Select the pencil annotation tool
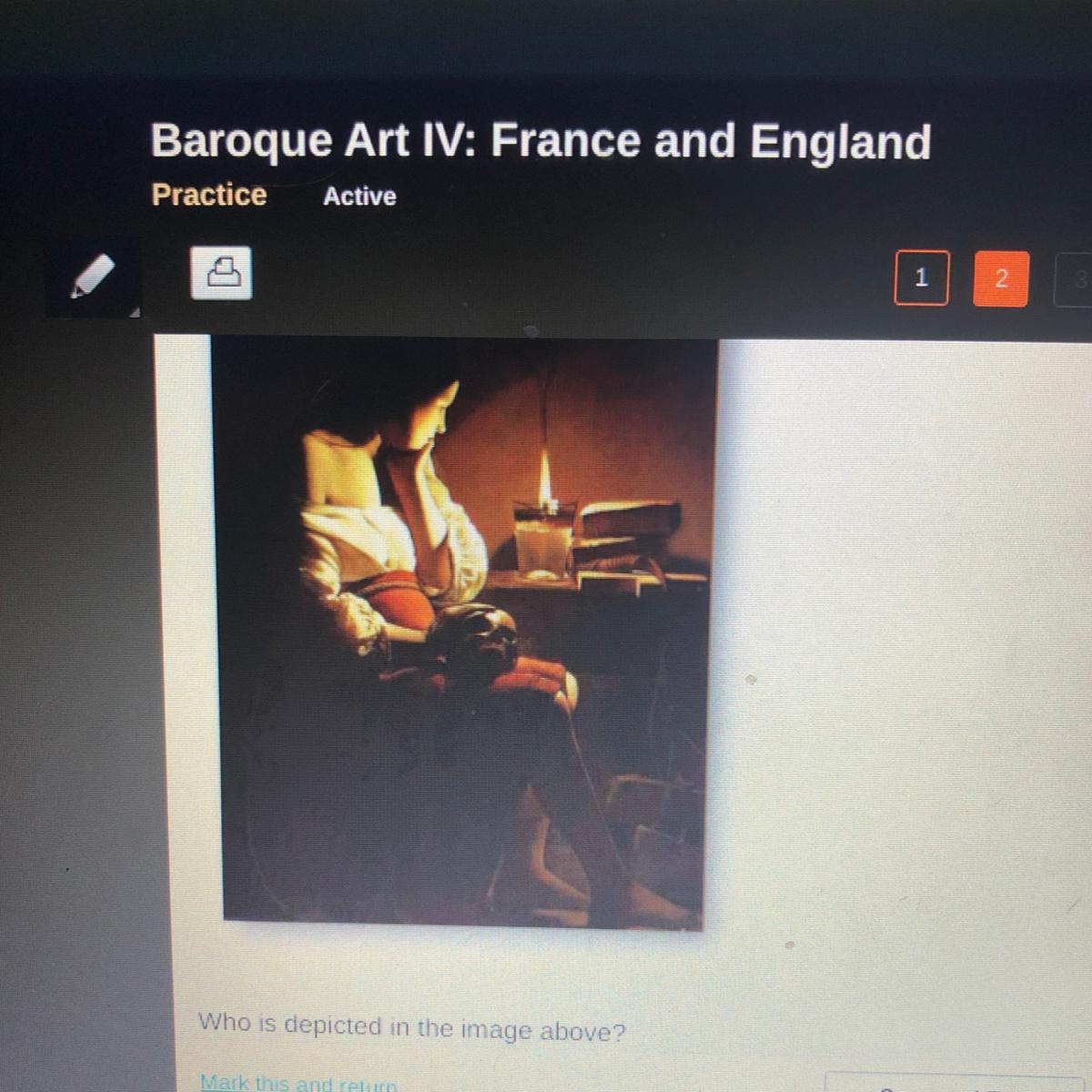This screenshot has height=1092, width=1092. point(93,277)
